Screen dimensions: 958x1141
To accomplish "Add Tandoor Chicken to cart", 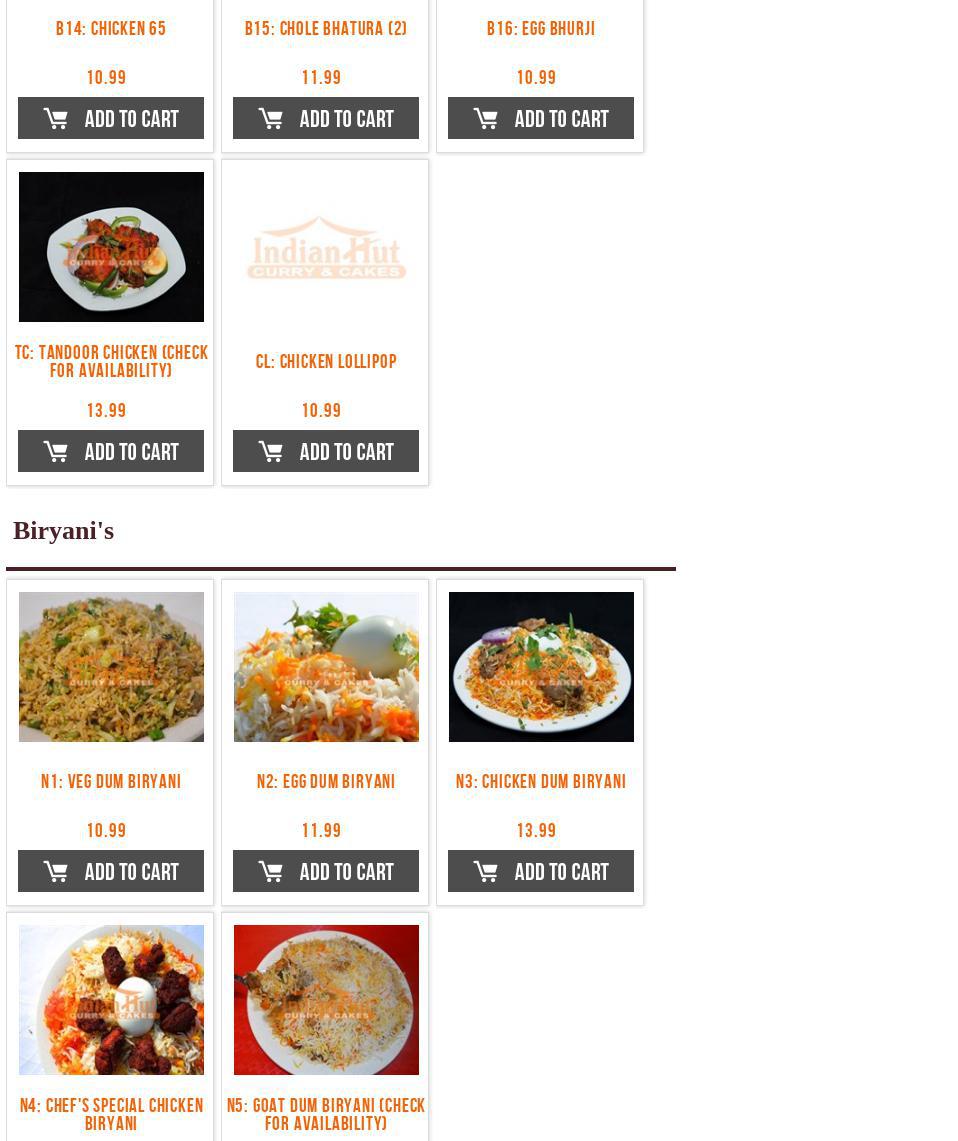I will coord(111,451).
